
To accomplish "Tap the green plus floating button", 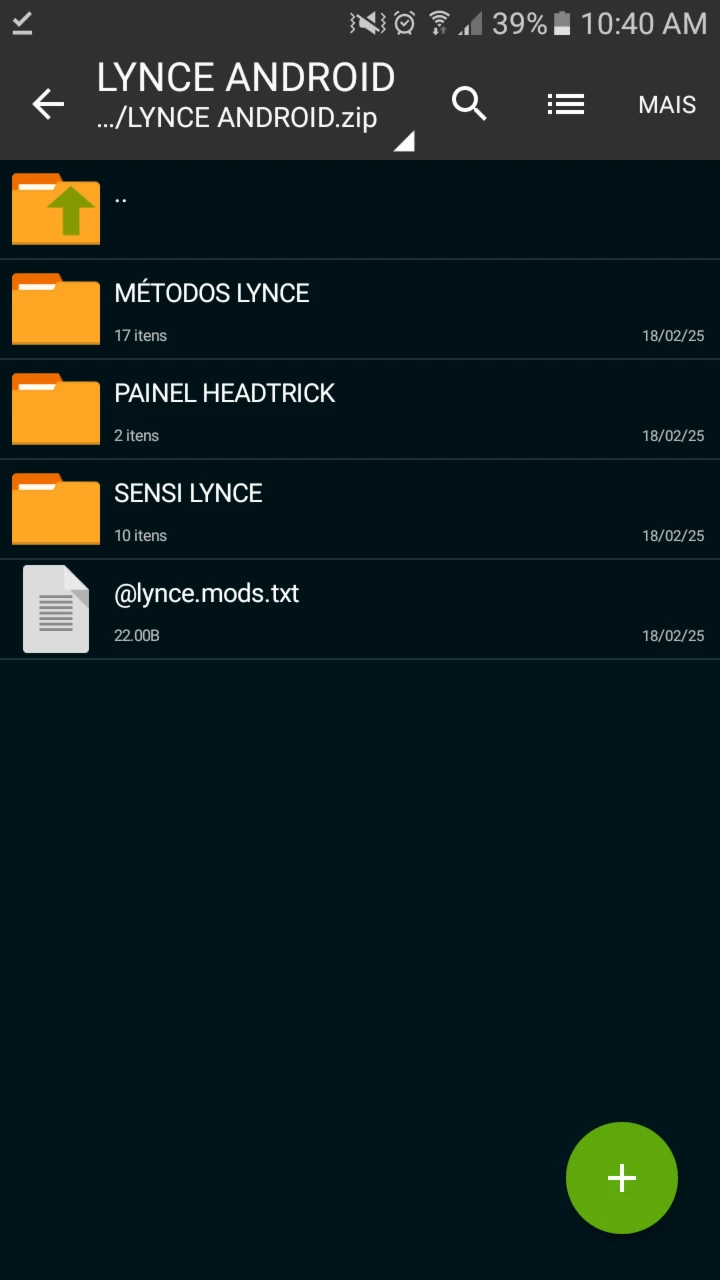I will pyautogui.click(x=622, y=1178).
